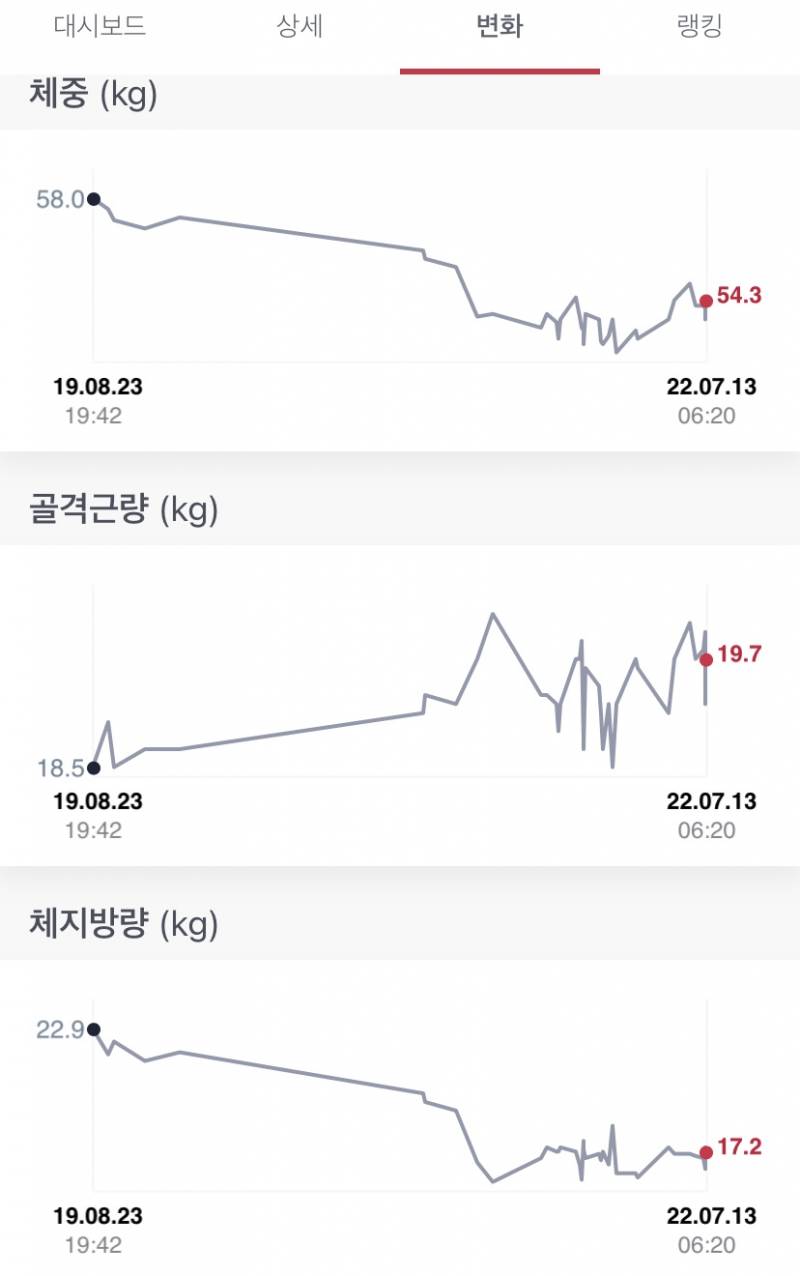800x1276 pixels.
Task: Tap the peak point on the 골격근량 graph
Action: pos(491,612)
